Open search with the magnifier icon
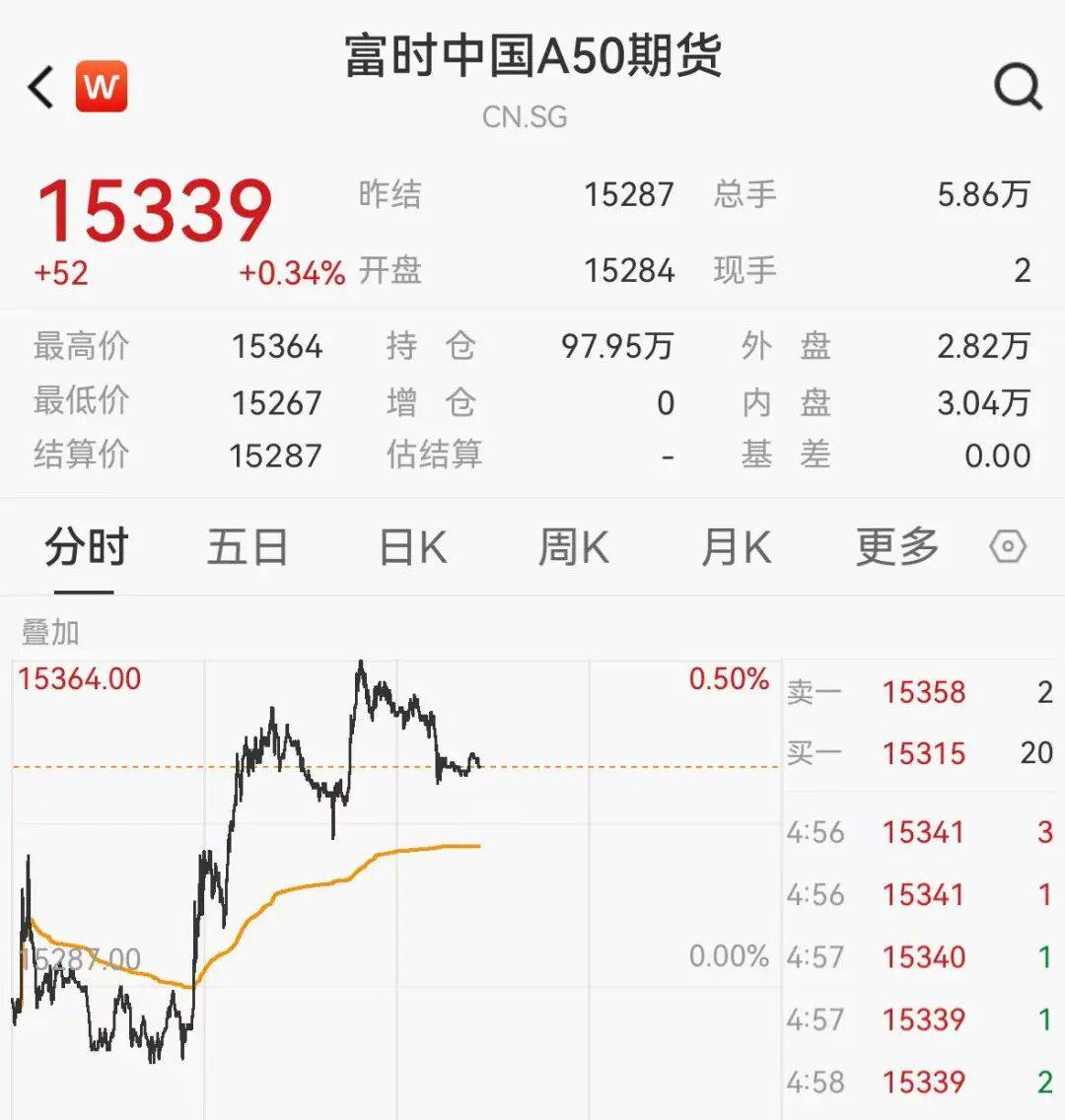 (x=1017, y=85)
